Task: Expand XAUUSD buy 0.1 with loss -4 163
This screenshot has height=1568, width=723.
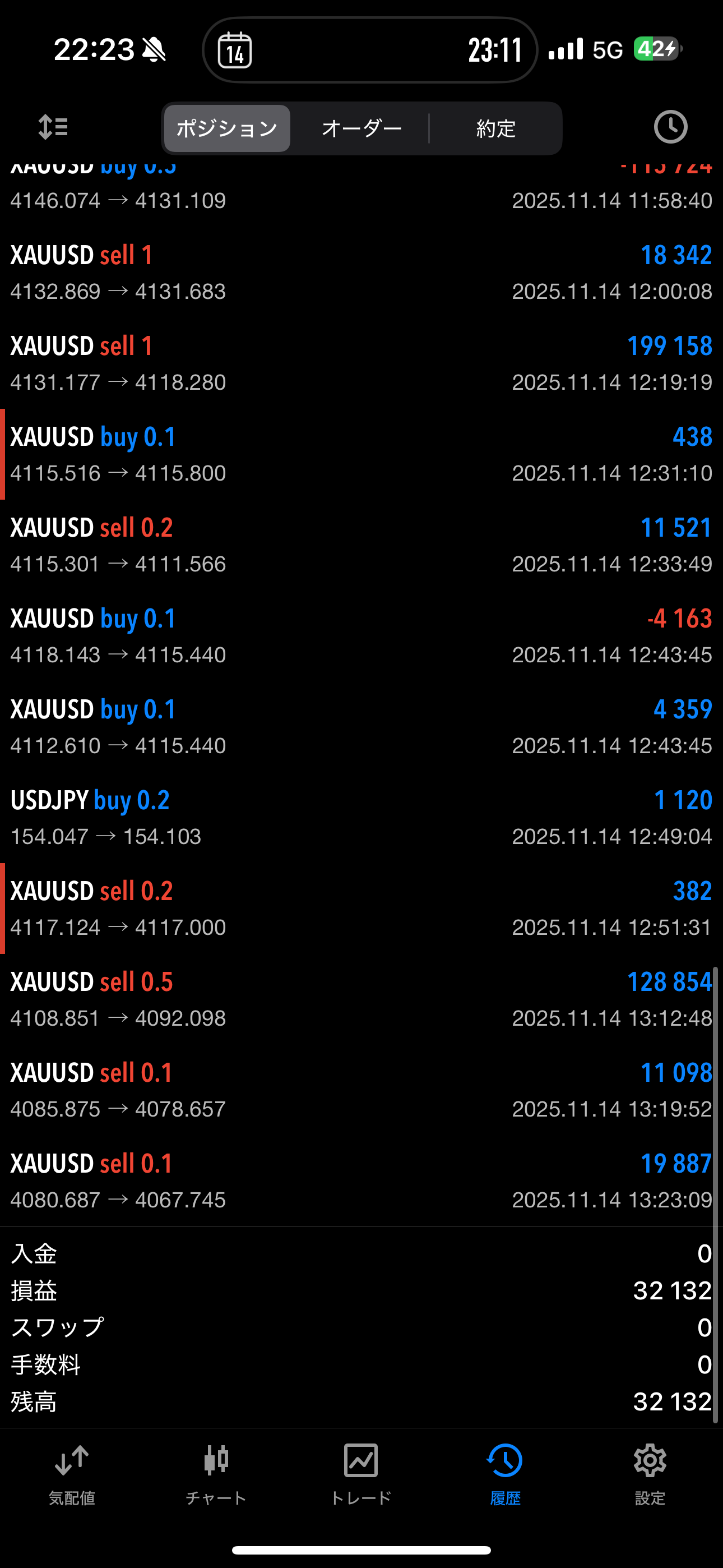Action: [x=361, y=636]
